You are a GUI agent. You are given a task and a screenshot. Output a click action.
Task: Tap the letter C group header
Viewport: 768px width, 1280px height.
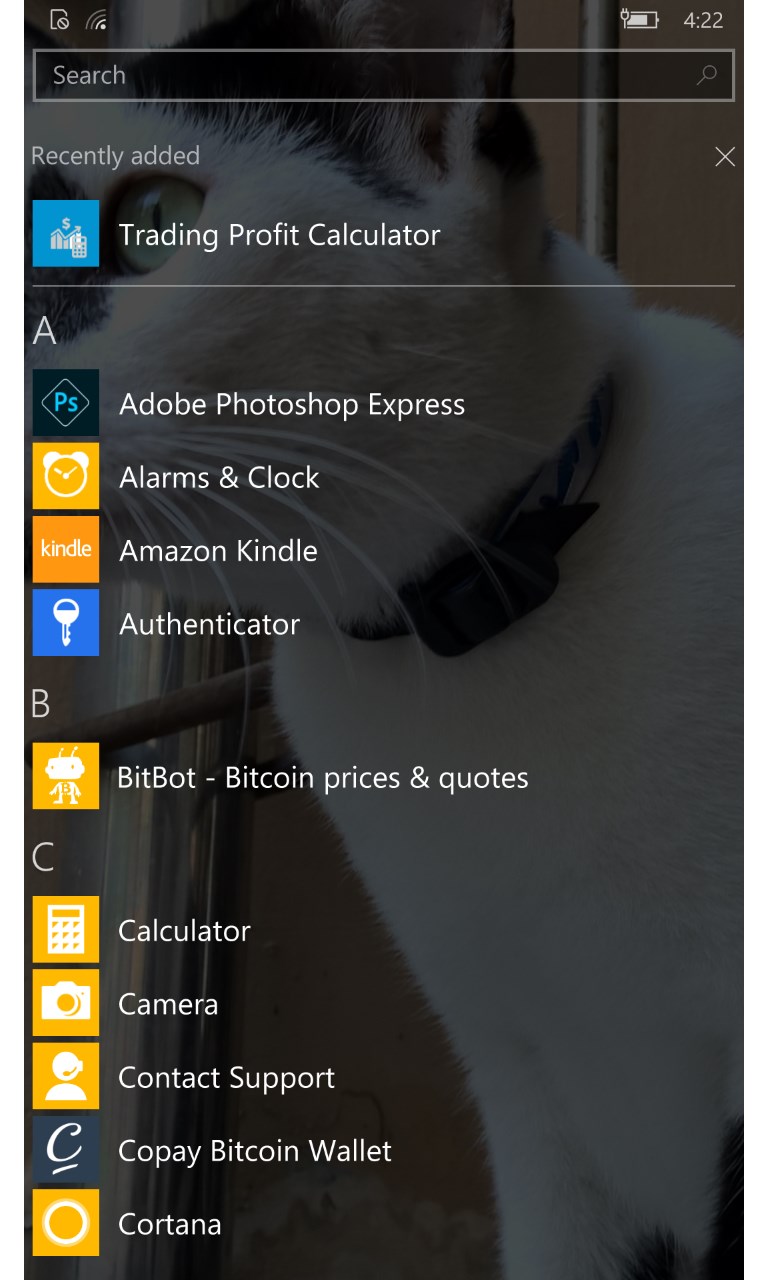(43, 857)
